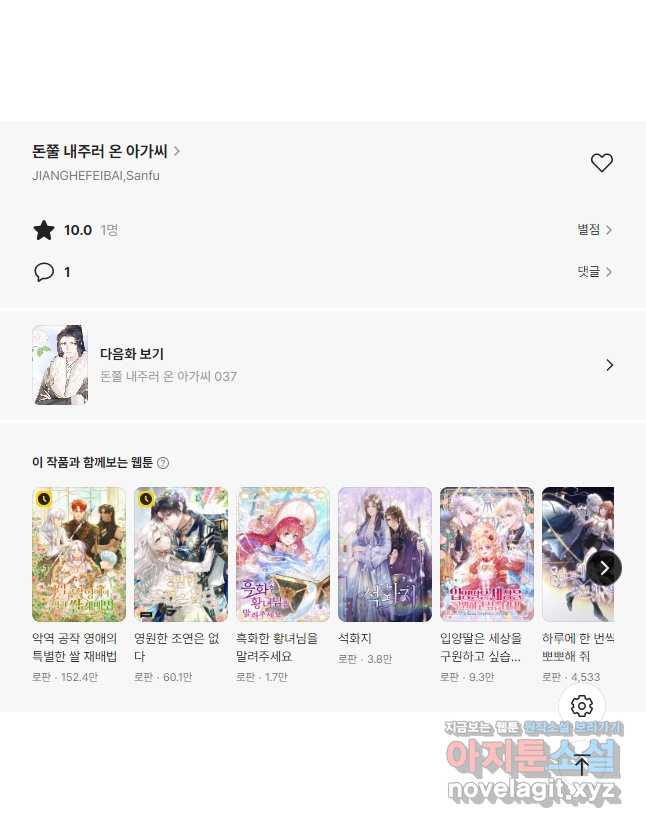
Task: Jump to top with the up arrow
Action: point(582,765)
